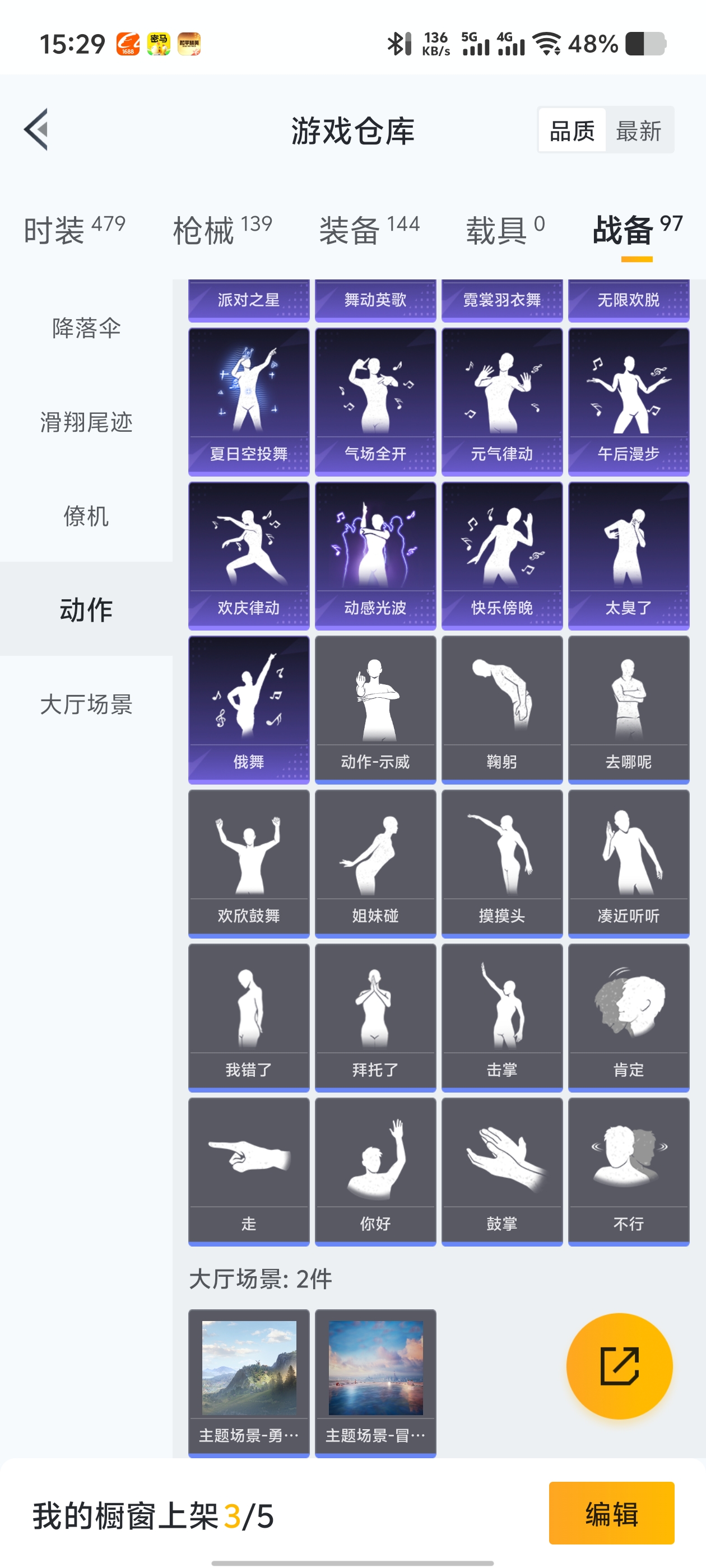
Task: Tap the 编辑 button
Action: (x=611, y=1513)
